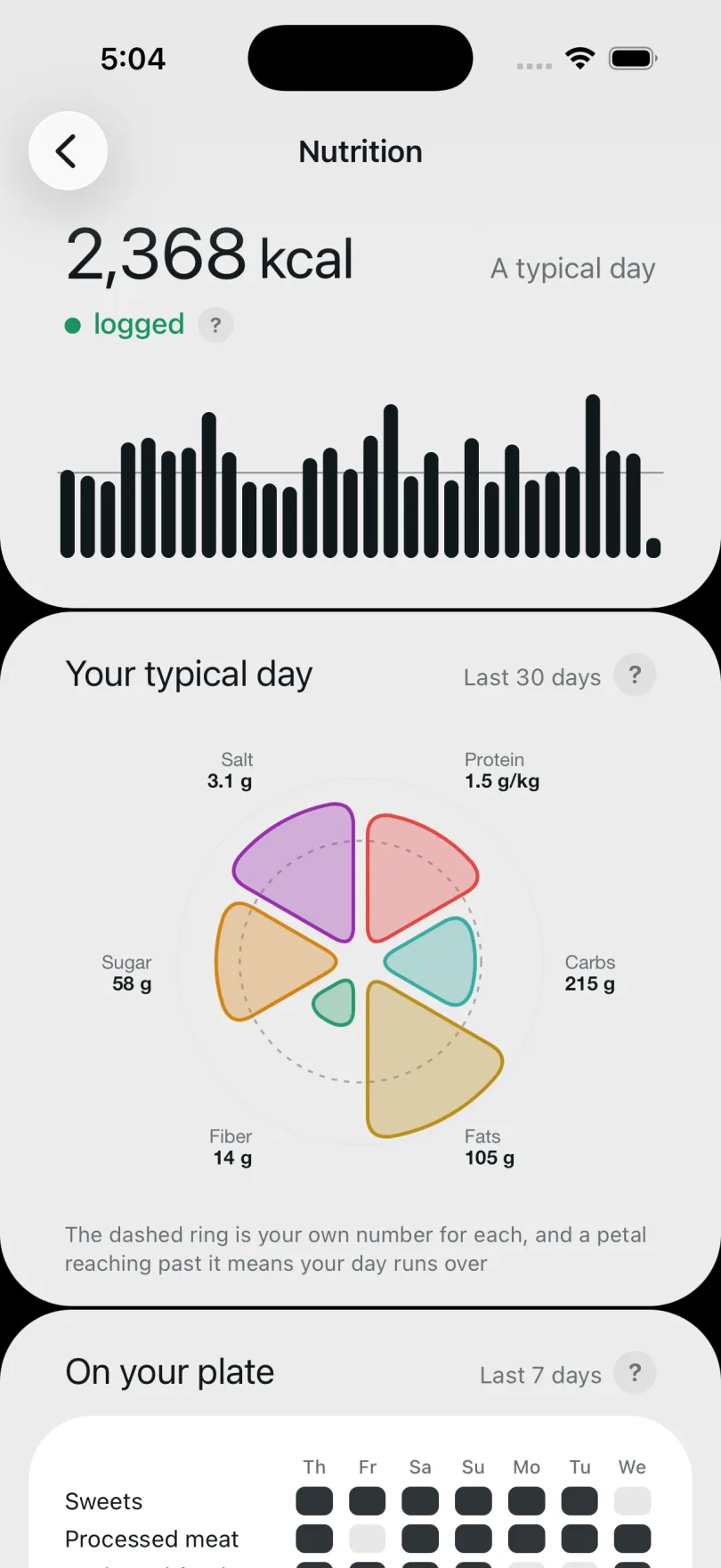Open help for On your plate
Image resolution: width=721 pixels, height=1568 pixels.
(635, 1373)
